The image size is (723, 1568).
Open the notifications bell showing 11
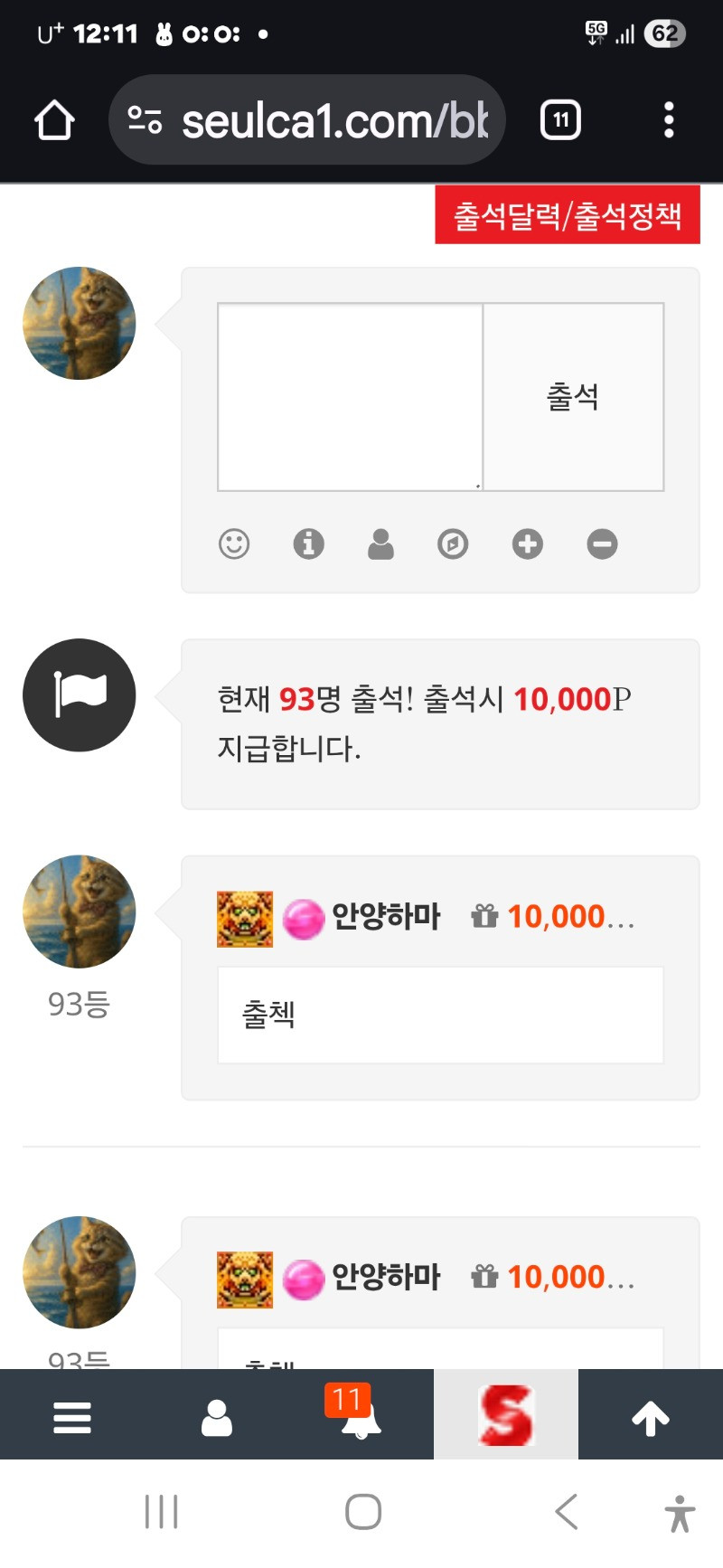[x=360, y=1418]
